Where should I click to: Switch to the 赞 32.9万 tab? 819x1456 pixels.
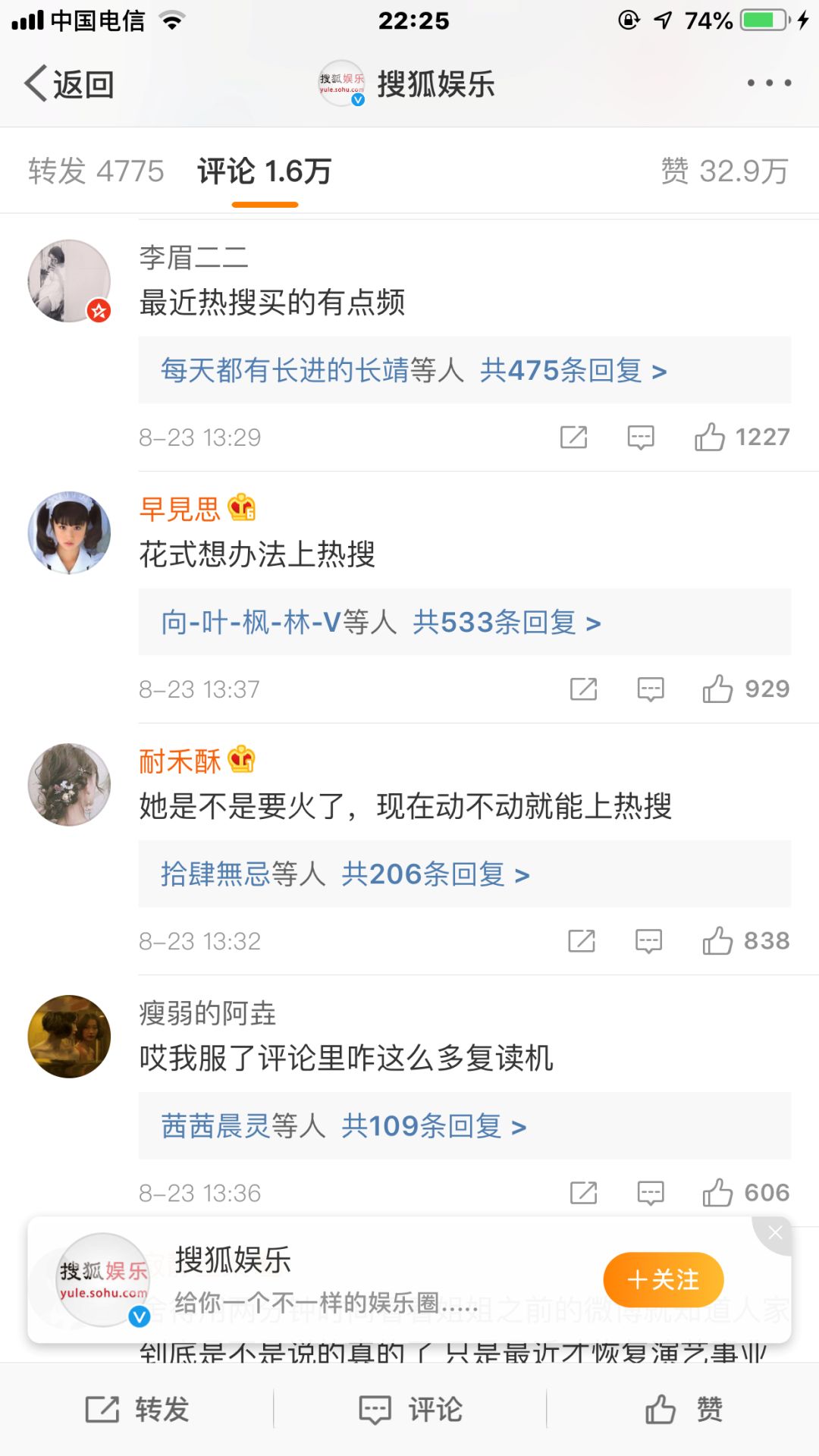724,171
